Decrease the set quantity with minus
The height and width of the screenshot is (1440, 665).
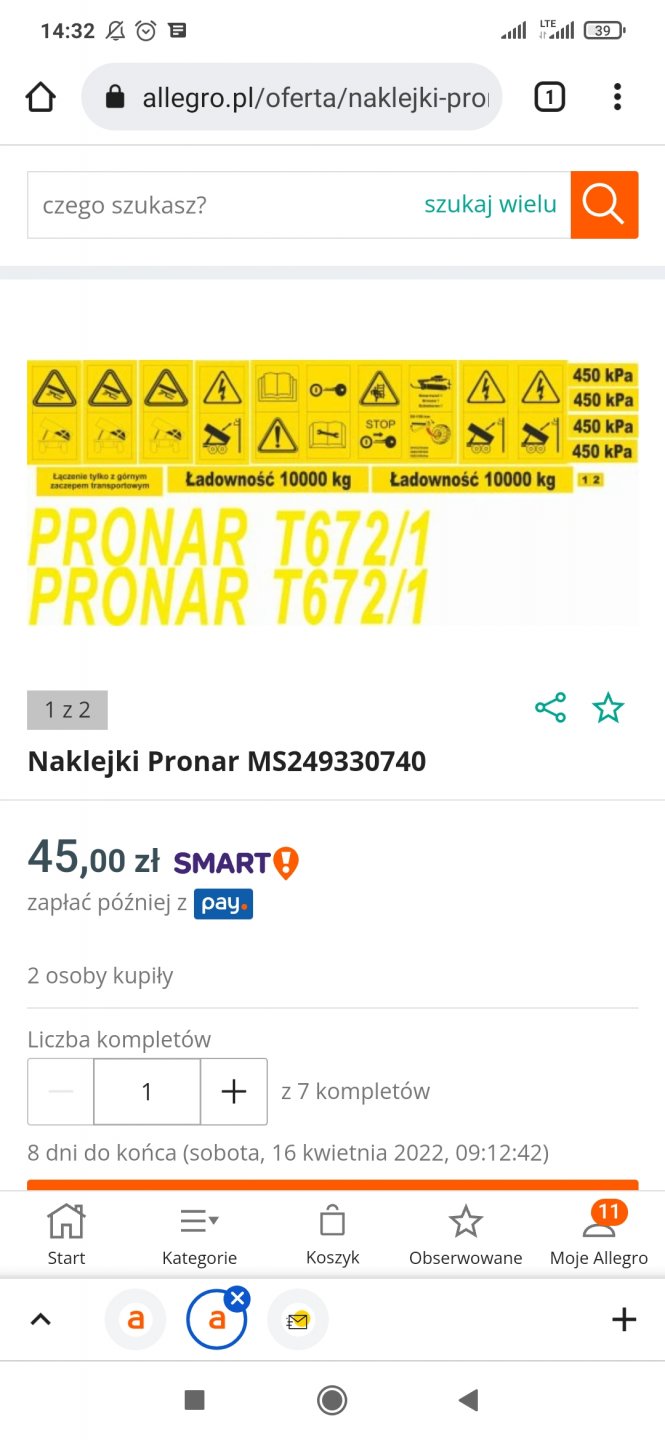pos(61,1091)
